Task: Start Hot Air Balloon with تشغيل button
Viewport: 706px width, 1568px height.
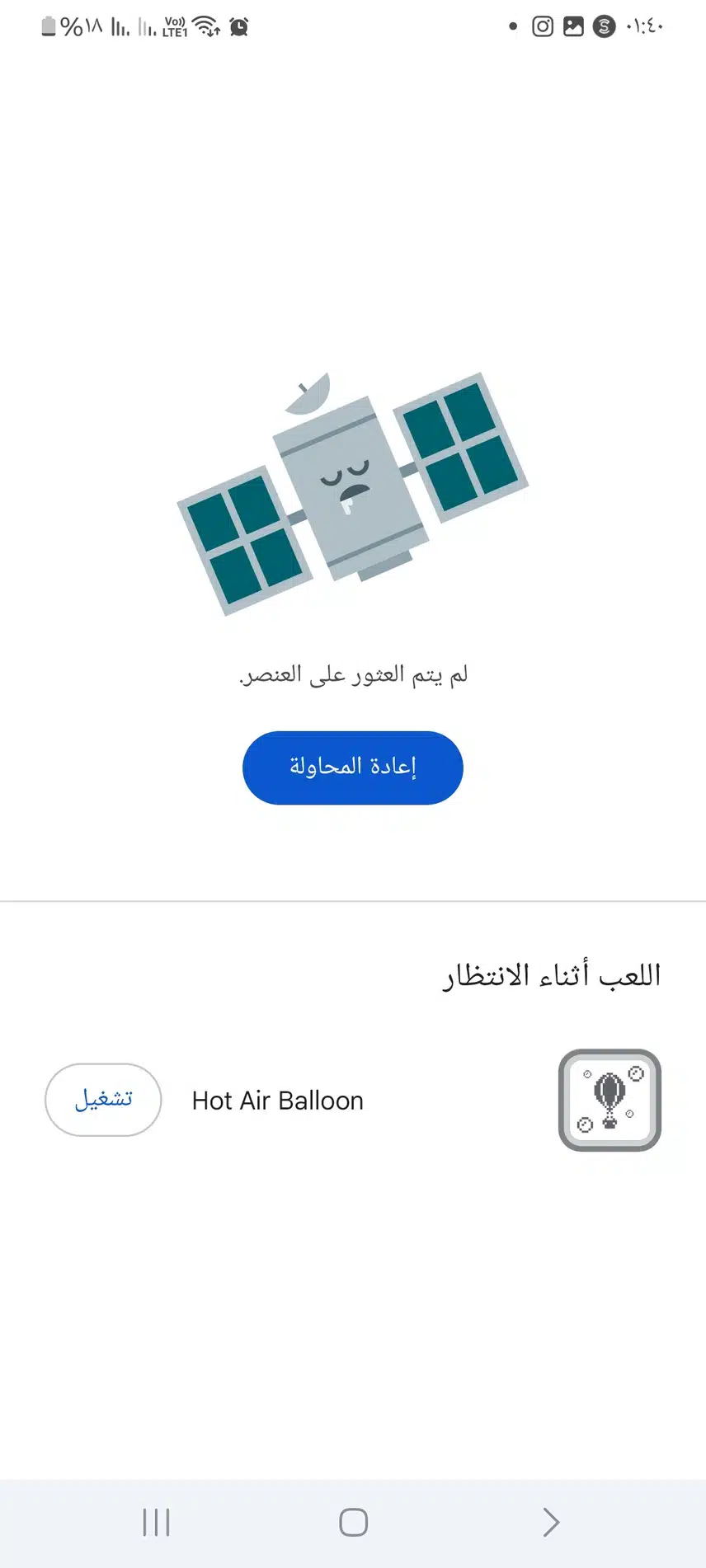Action: (103, 1100)
